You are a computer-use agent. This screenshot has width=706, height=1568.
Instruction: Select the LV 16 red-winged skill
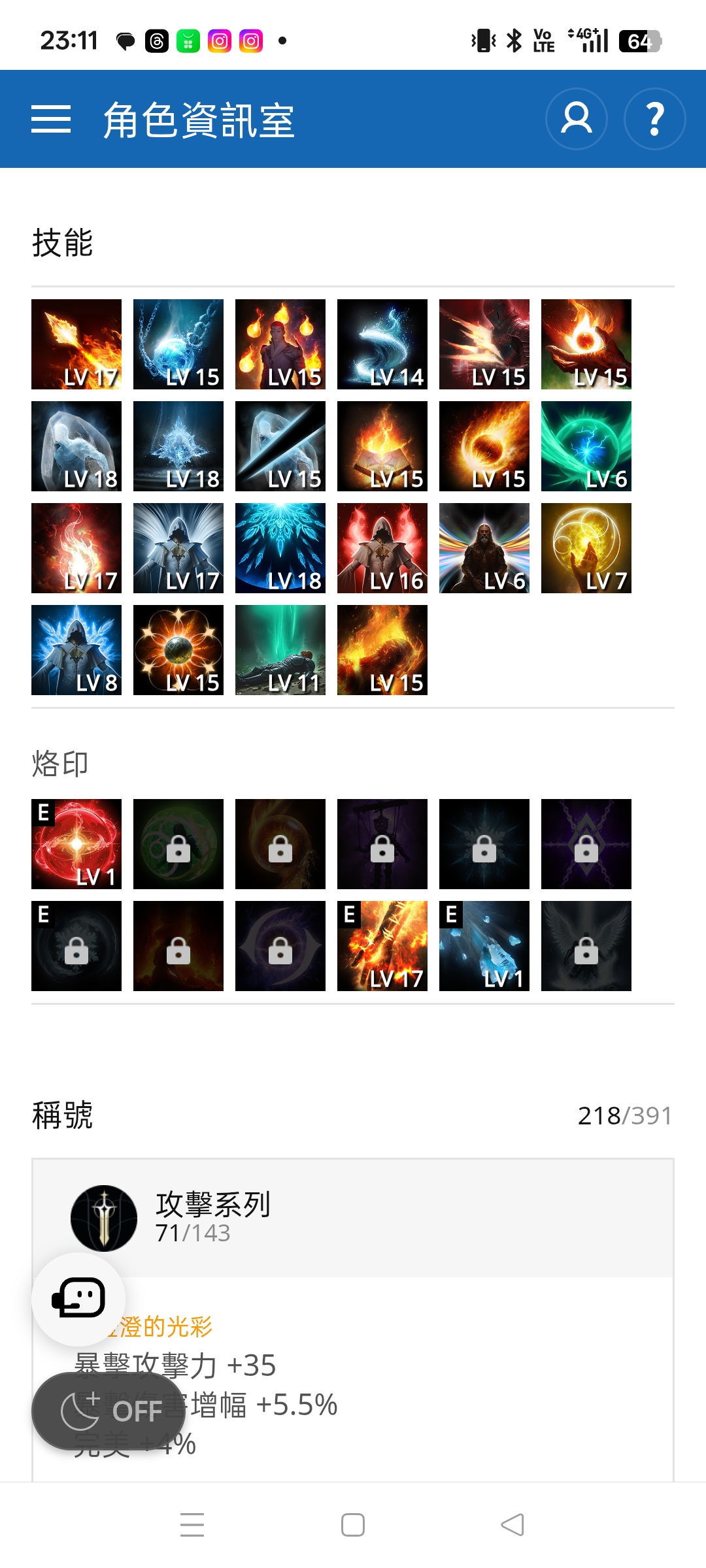coord(382,548)
